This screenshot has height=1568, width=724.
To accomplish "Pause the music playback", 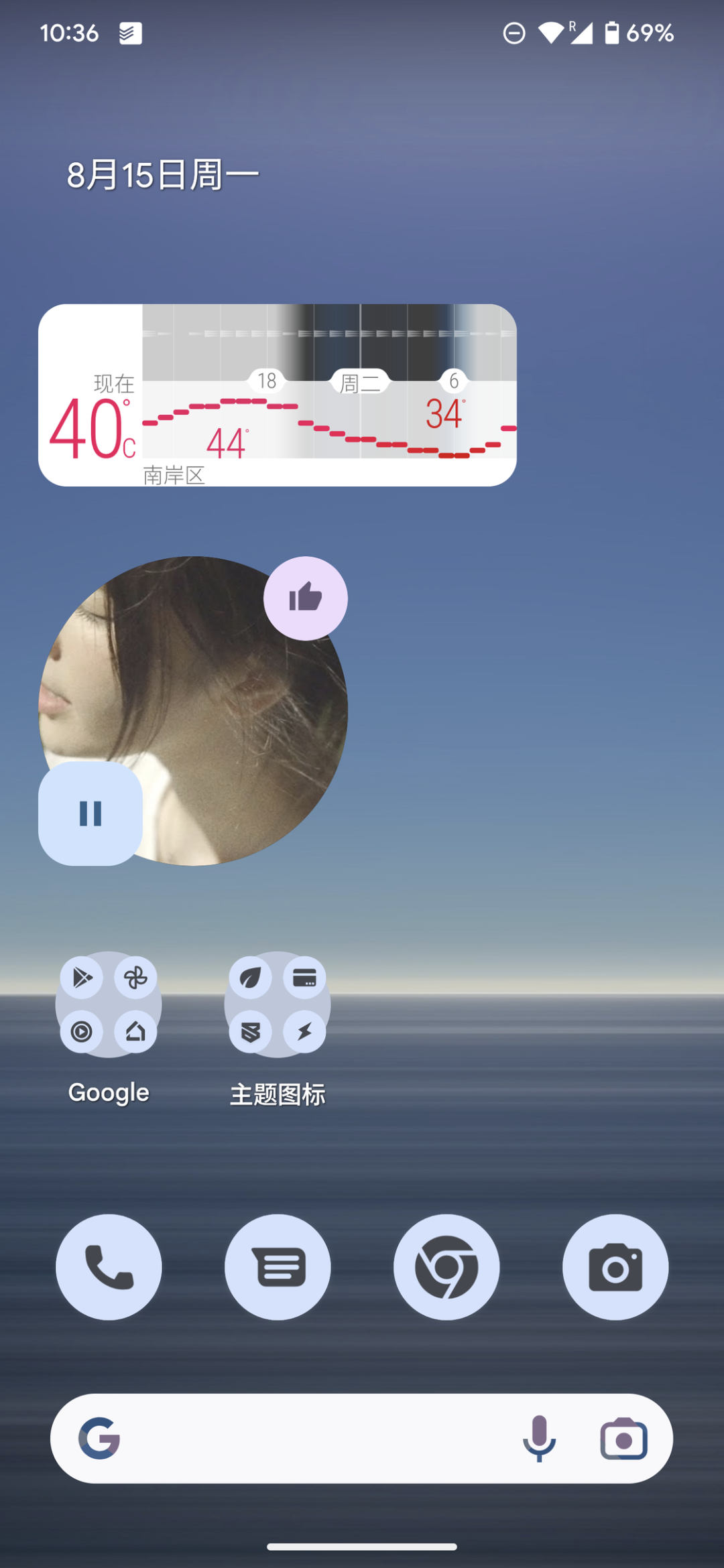I will 90,813.
